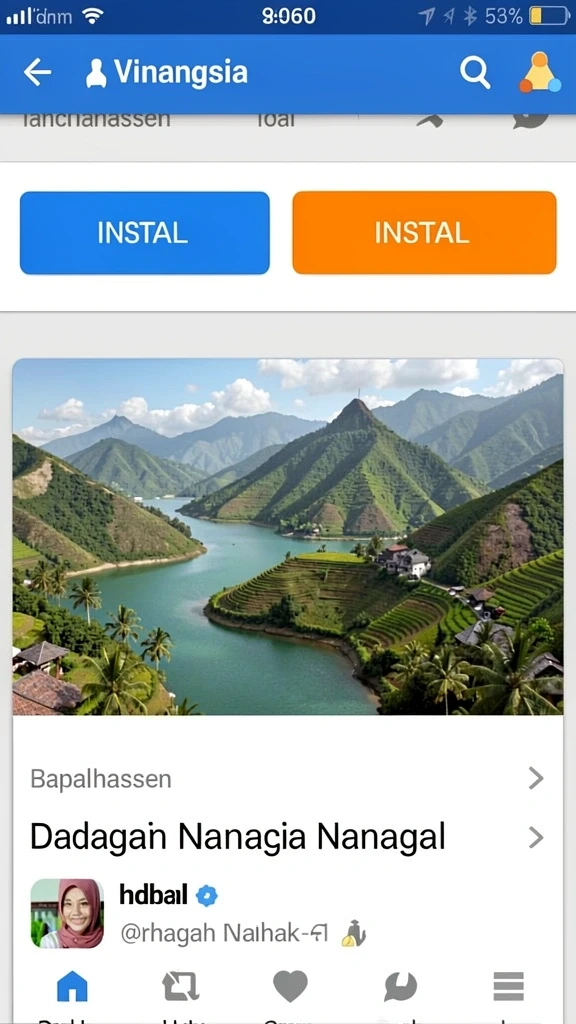Open the chat bubble tab
The height and width of the screenshot is (1024, 576).
tap(400, 986)
